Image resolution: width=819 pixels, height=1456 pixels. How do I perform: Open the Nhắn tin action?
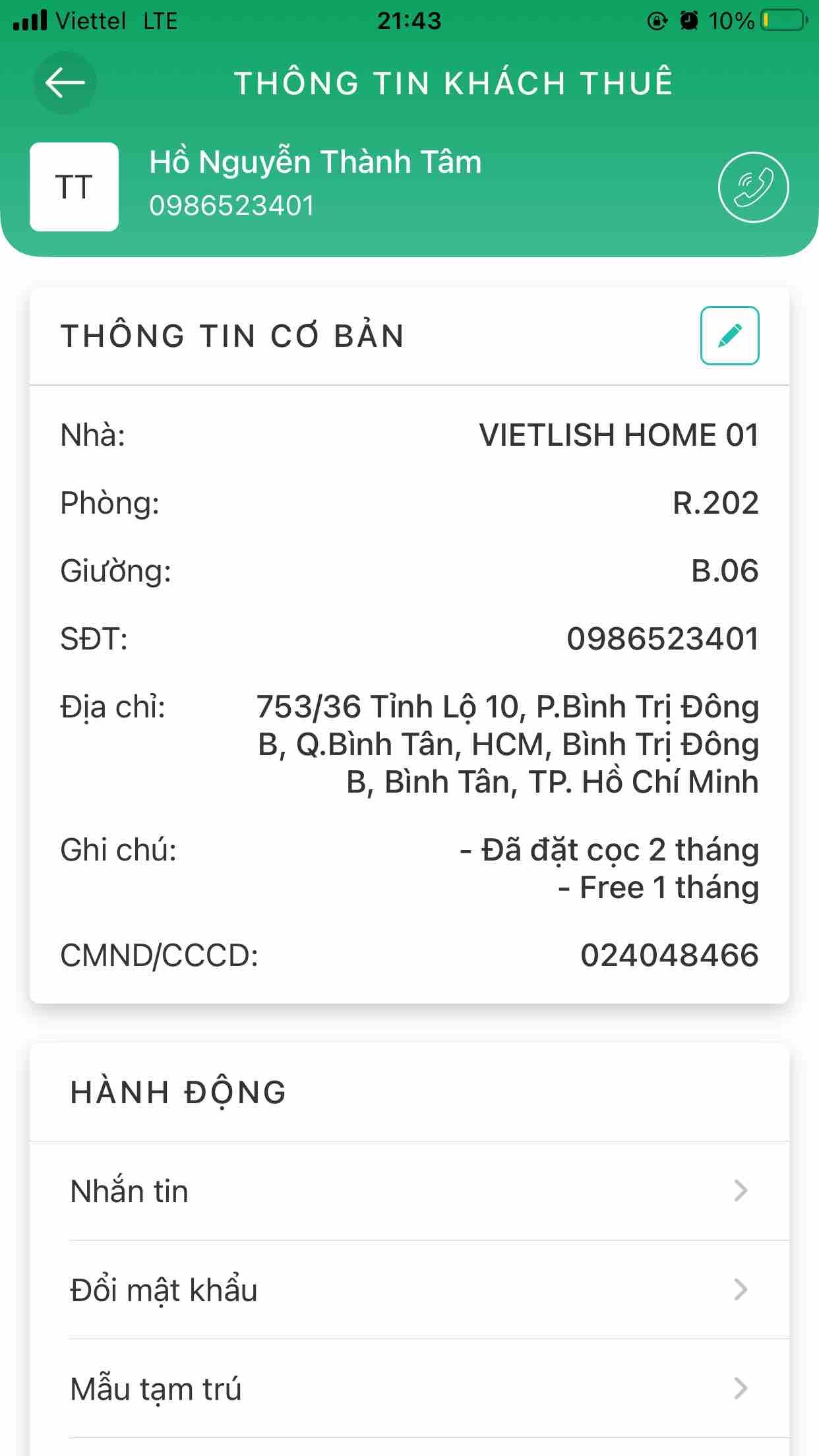(409, 1191)
